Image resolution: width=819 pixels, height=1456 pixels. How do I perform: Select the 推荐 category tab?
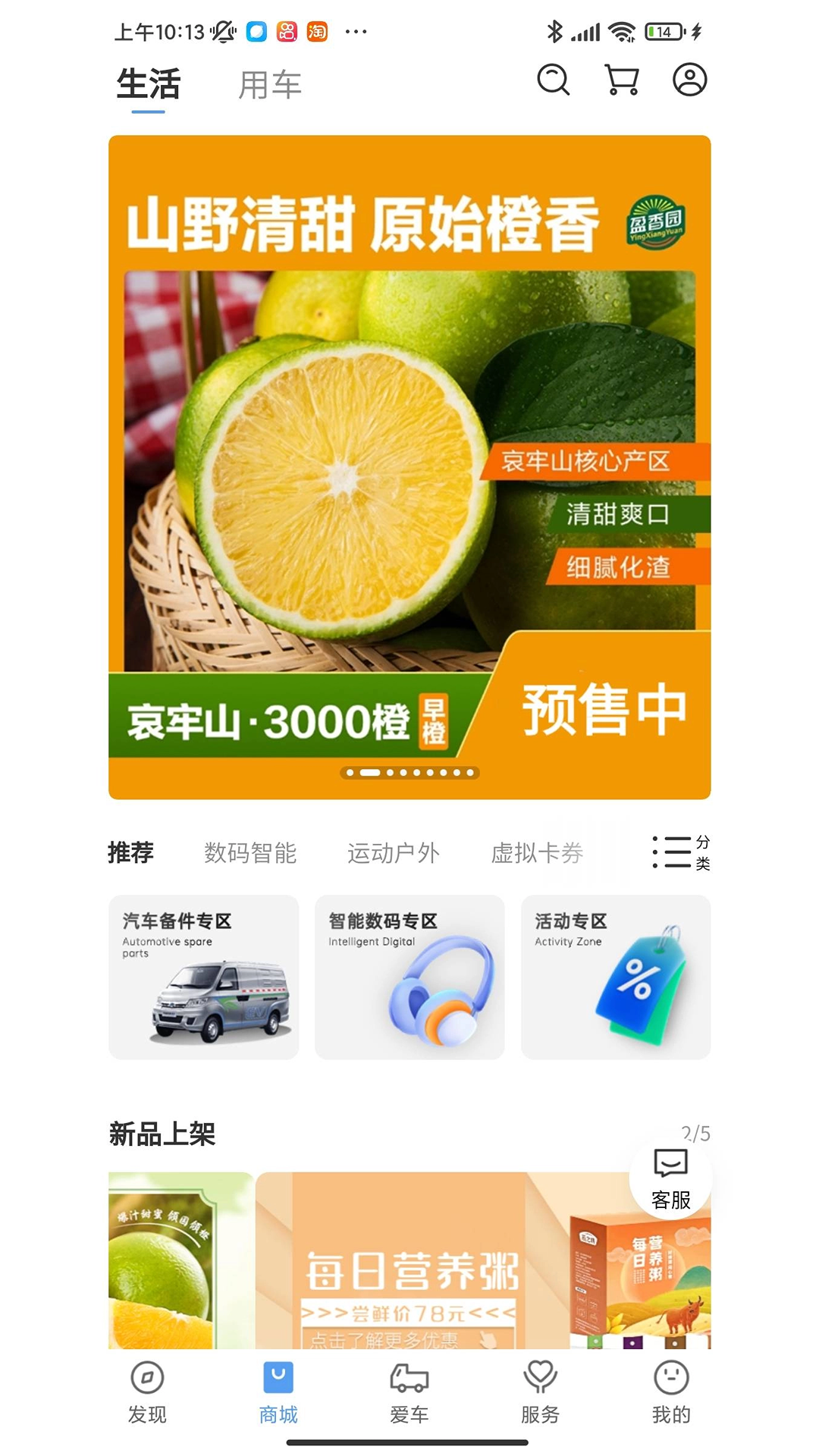pos(130,852)
